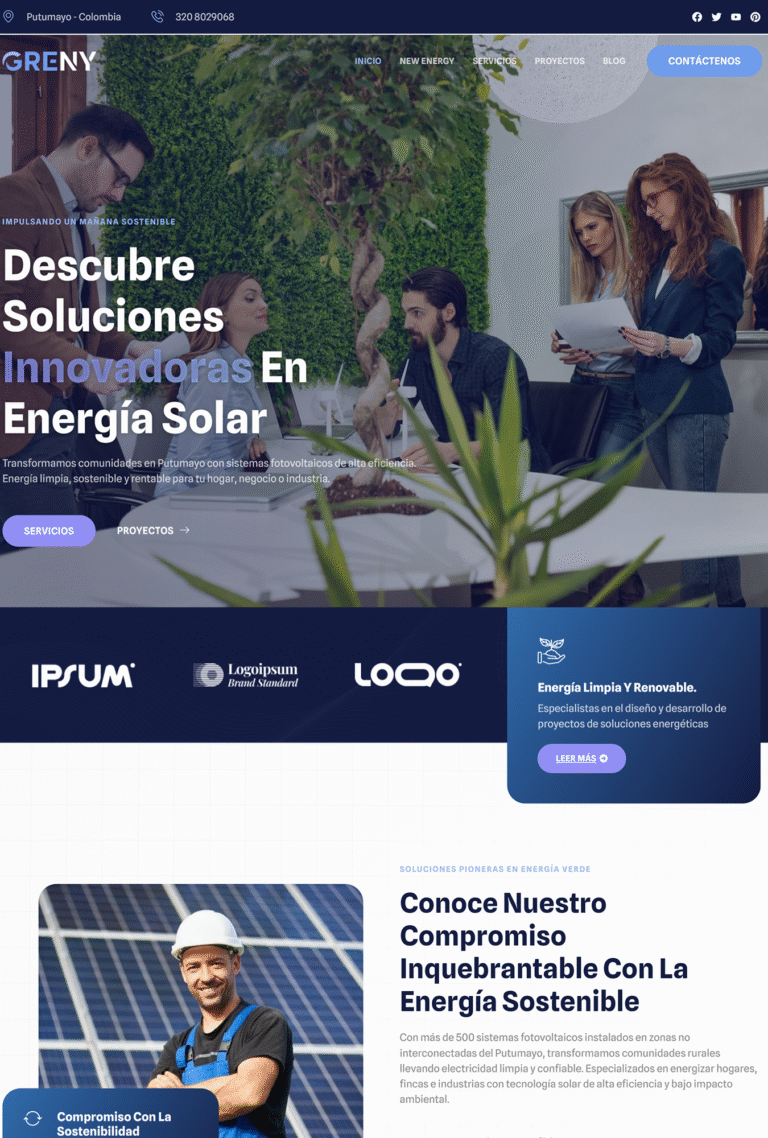
Task: Open the Proyectos navigation item
Action: point(559,61)
